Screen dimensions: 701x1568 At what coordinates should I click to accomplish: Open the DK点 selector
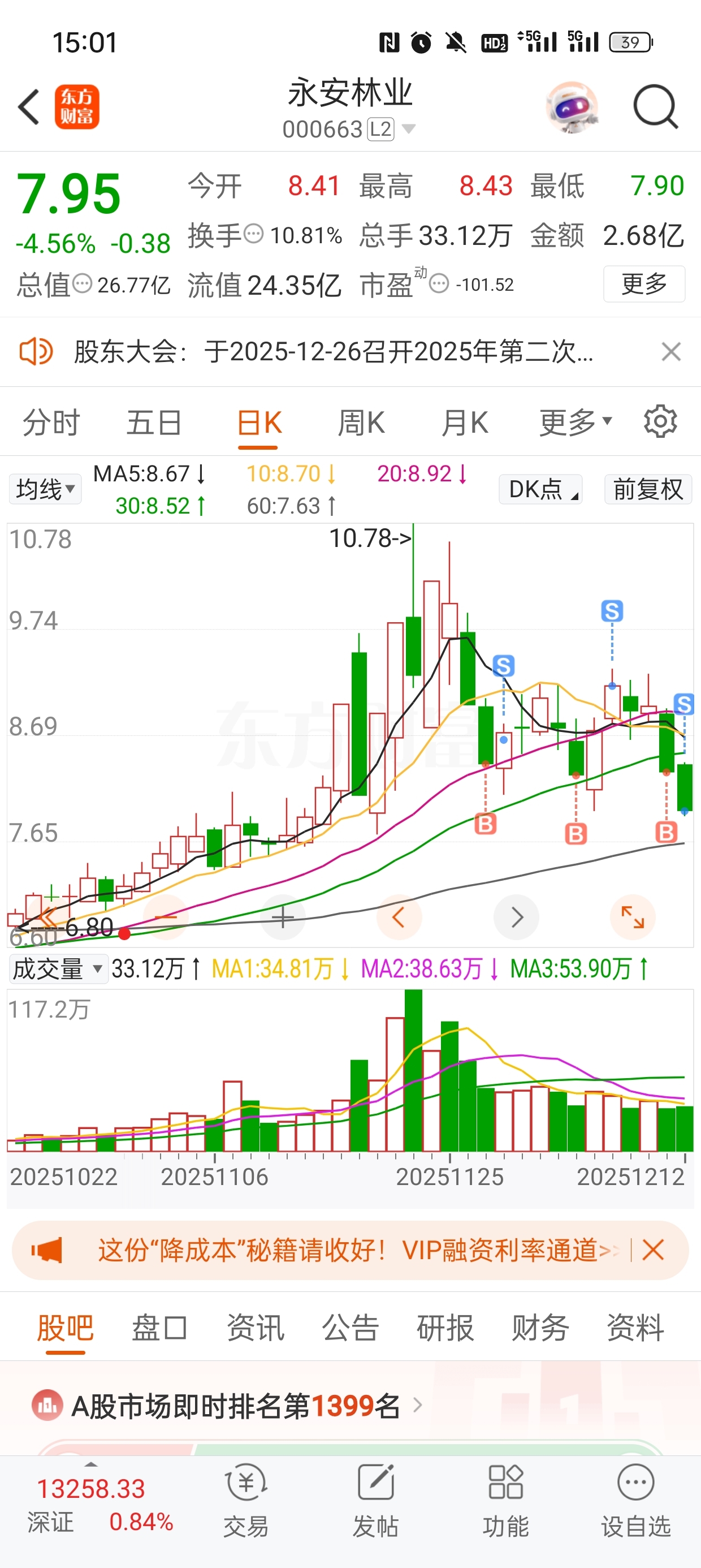pos(540,489)
